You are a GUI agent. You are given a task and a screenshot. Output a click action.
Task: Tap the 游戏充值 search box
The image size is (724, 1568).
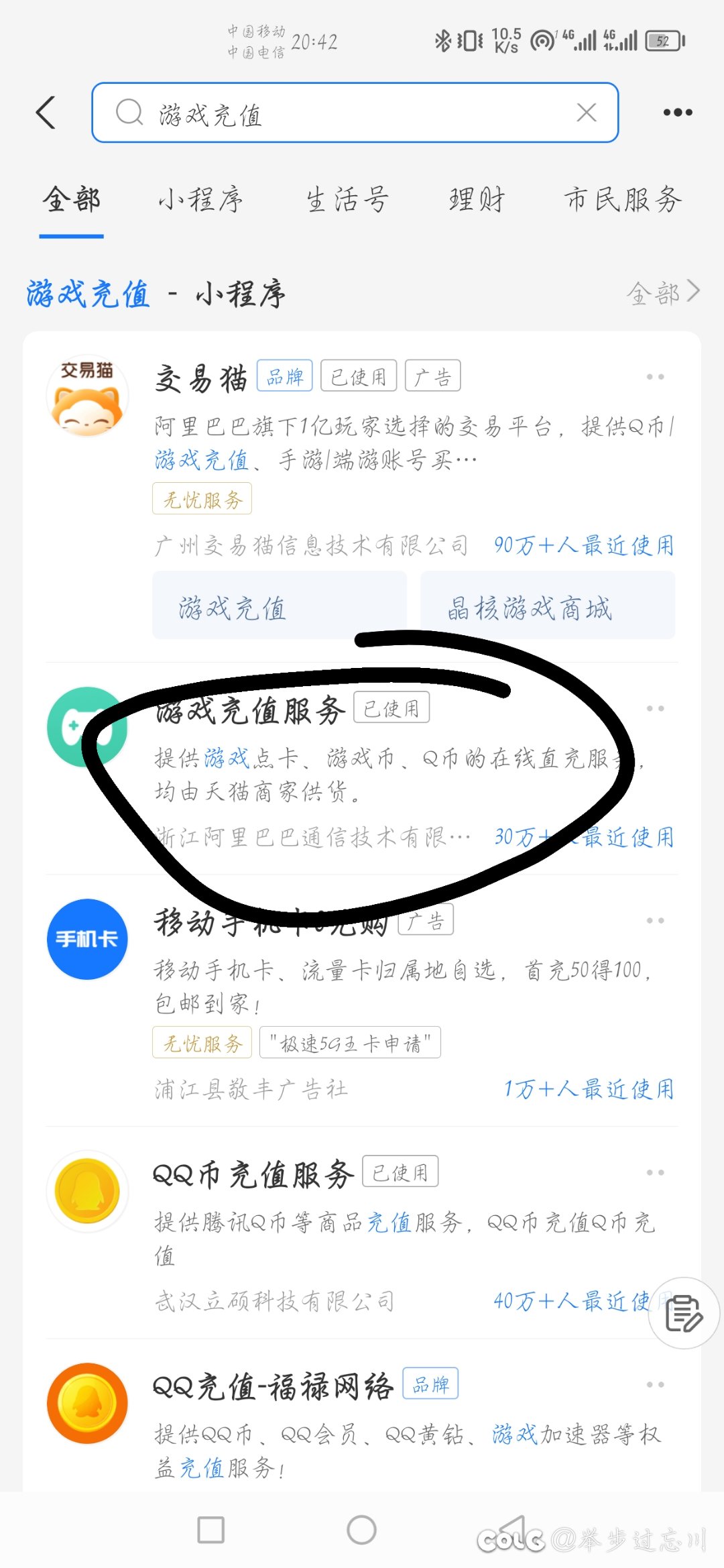[x=355, y=113]
